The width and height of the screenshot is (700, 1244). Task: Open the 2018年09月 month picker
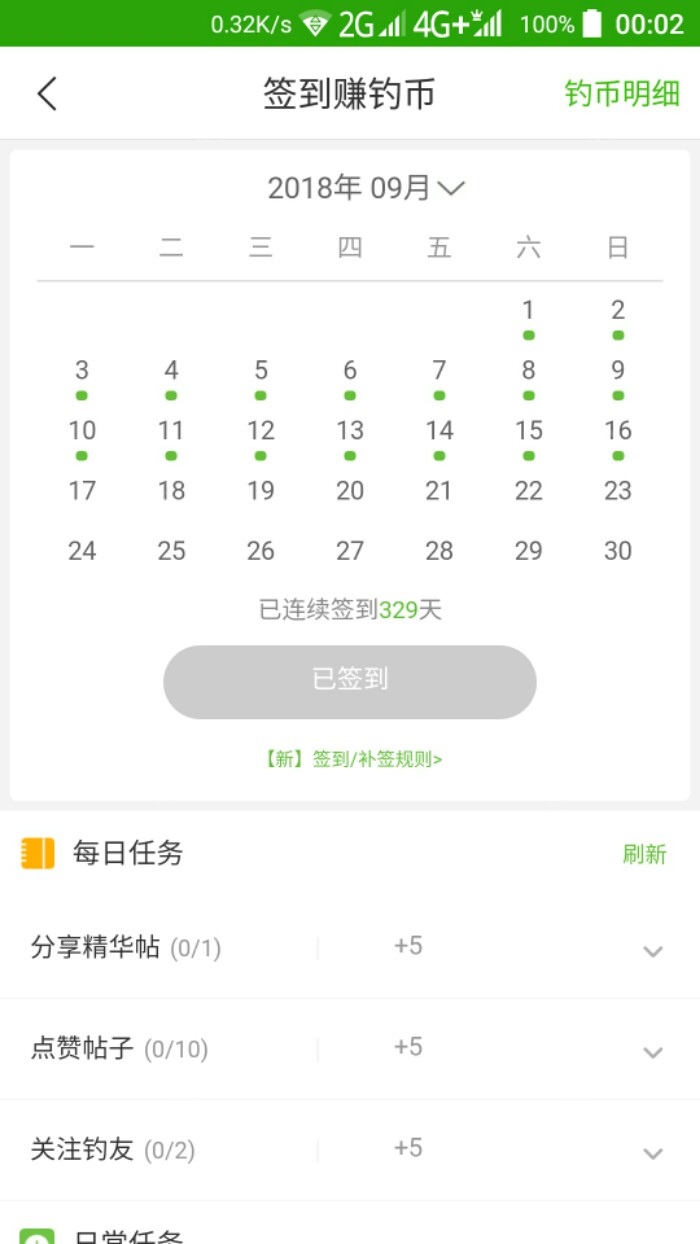click(x=366, y=188)
